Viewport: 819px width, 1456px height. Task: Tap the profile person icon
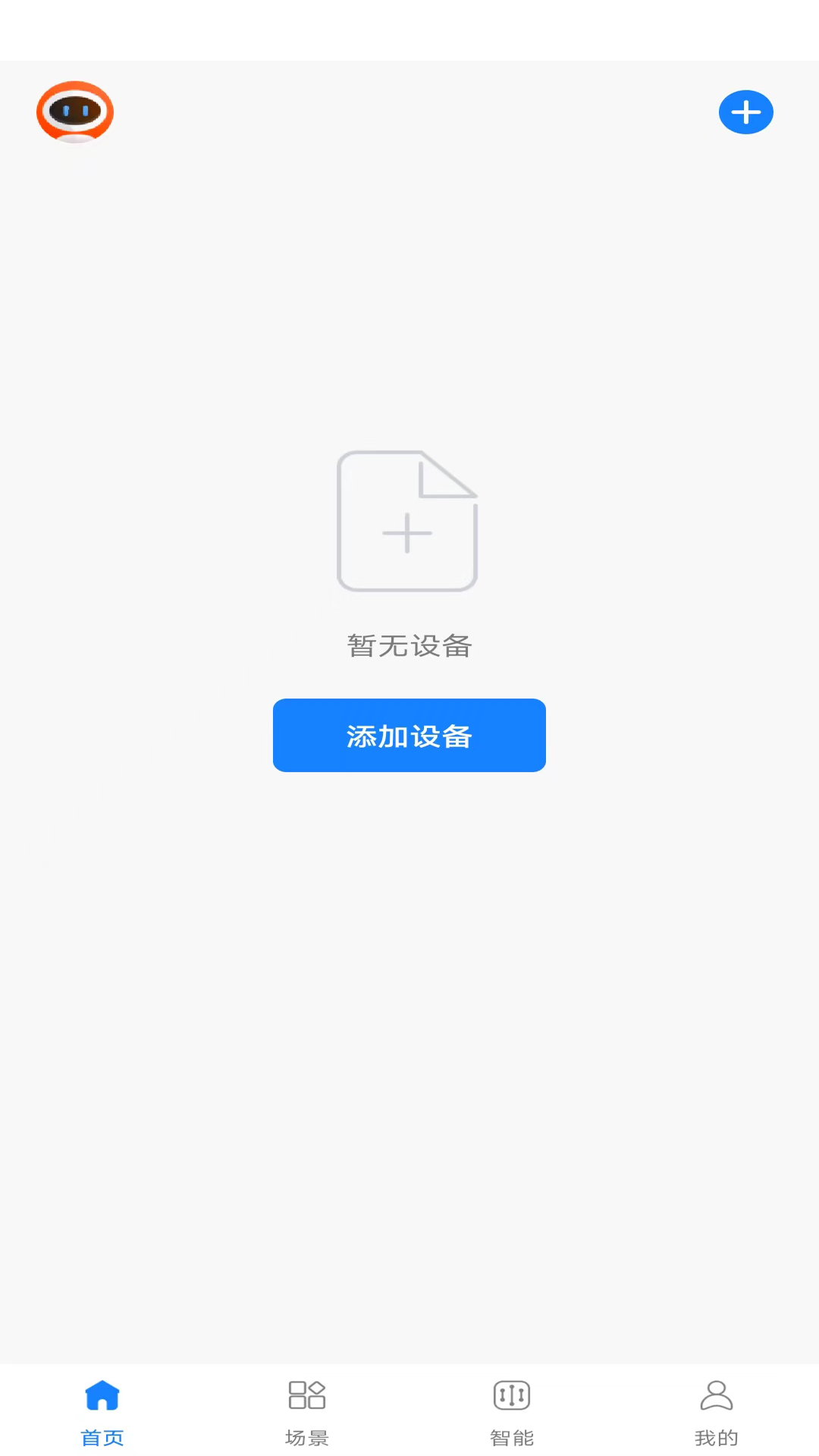[716, 1395]
